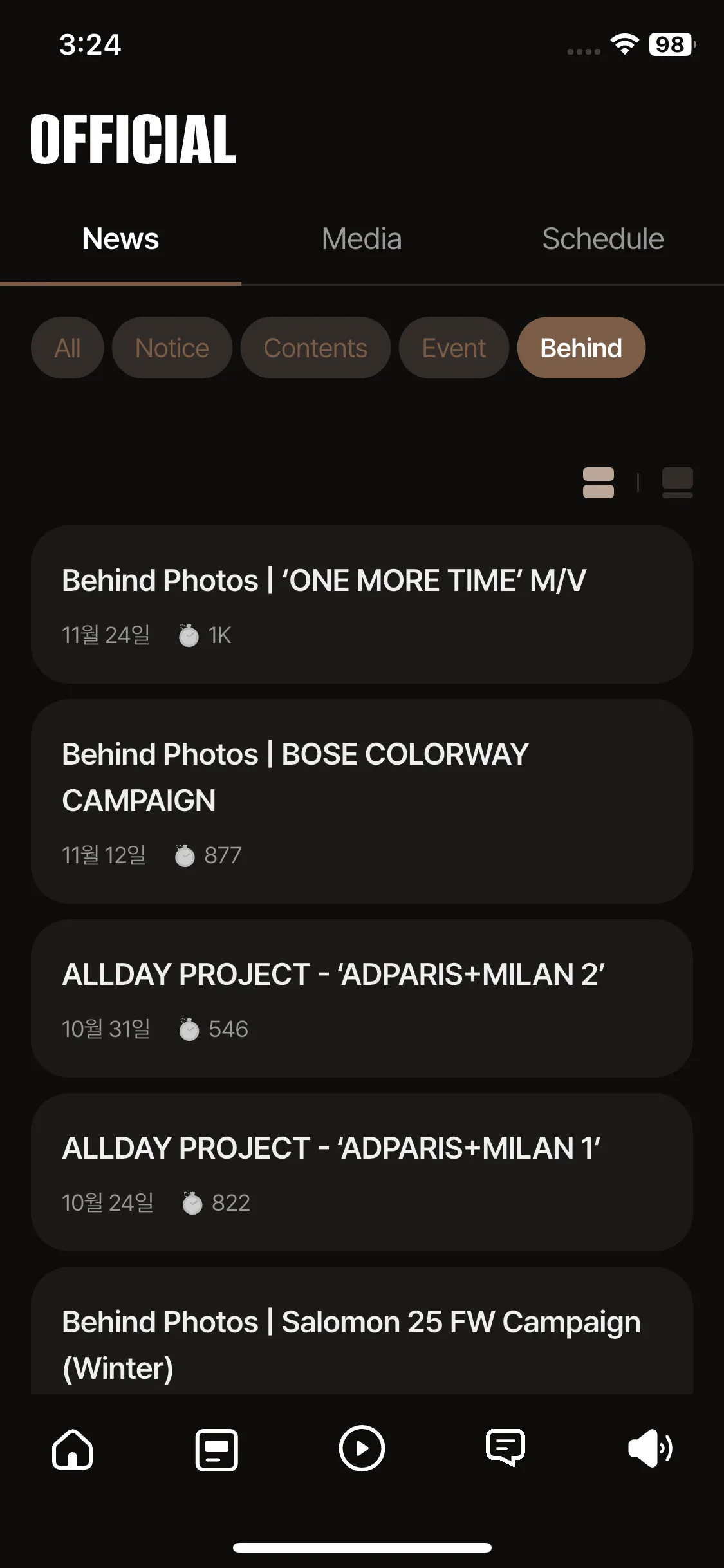Open BOSE COLORWAY CAMPAIGN behind photos
The image size is (724, 1568).
click(362, 801)
